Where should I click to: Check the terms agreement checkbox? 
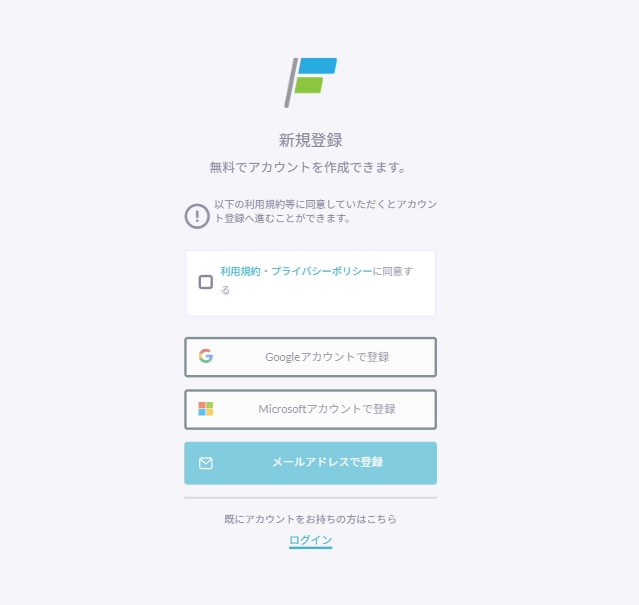coord(206,282)
